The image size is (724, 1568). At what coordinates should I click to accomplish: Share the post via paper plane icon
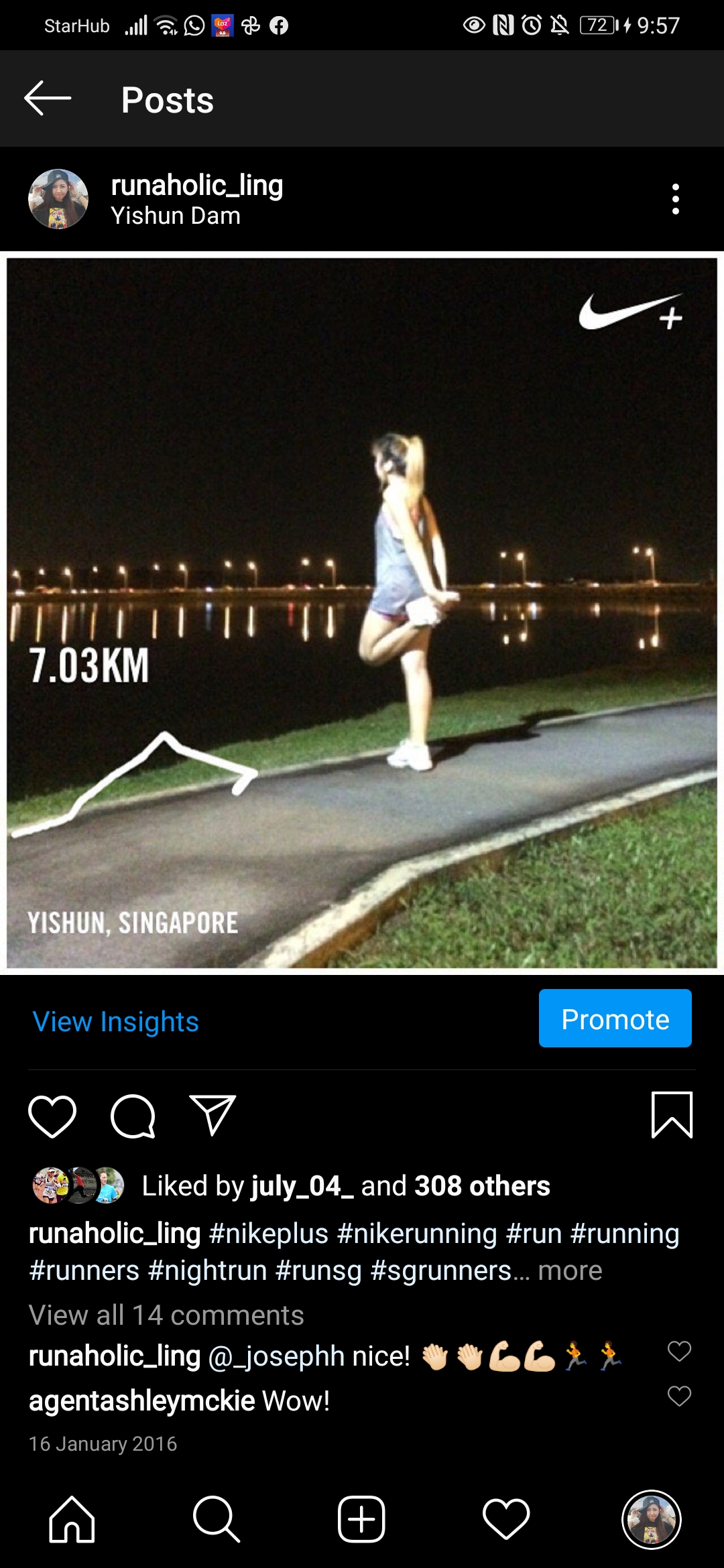click(x=213, y=1116)
